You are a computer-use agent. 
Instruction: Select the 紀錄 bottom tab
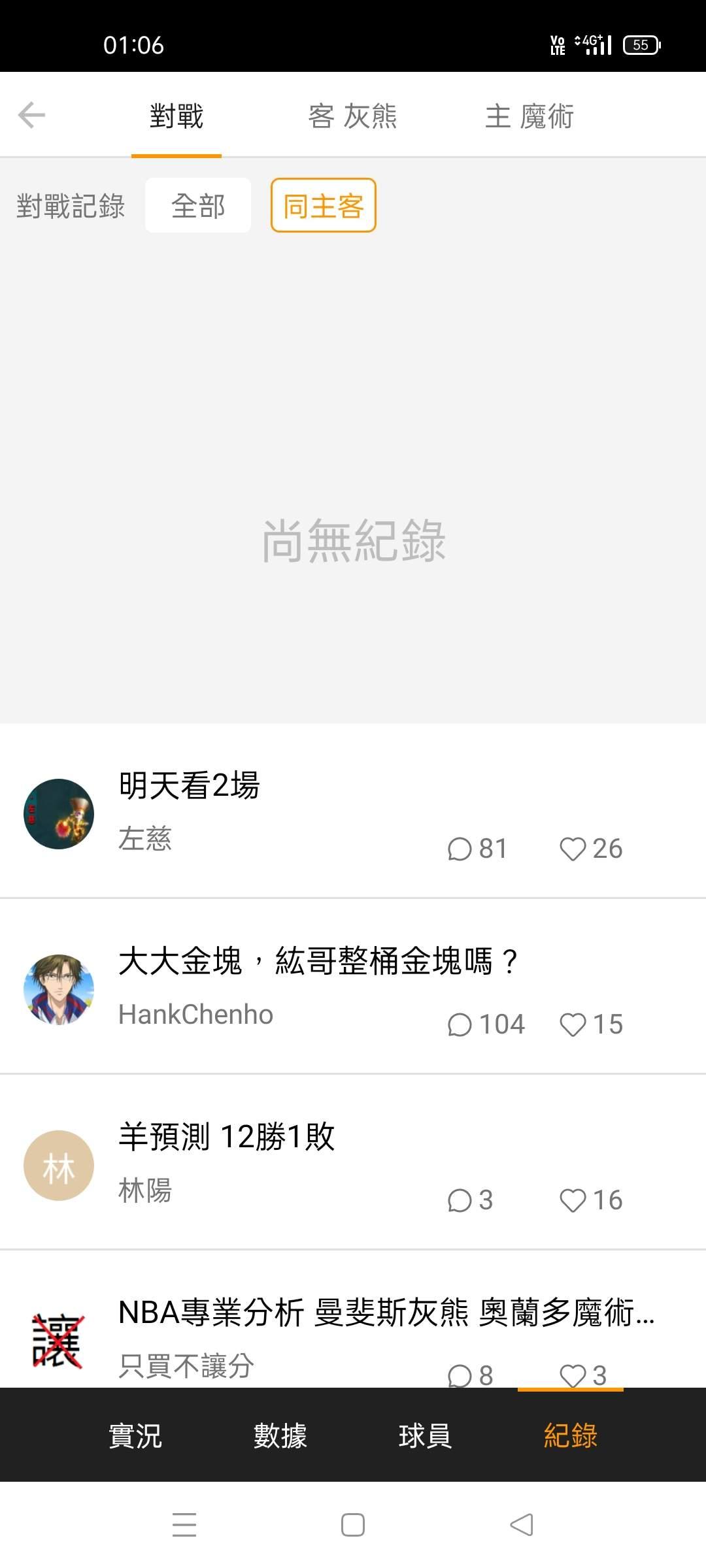click(570, 1436)
